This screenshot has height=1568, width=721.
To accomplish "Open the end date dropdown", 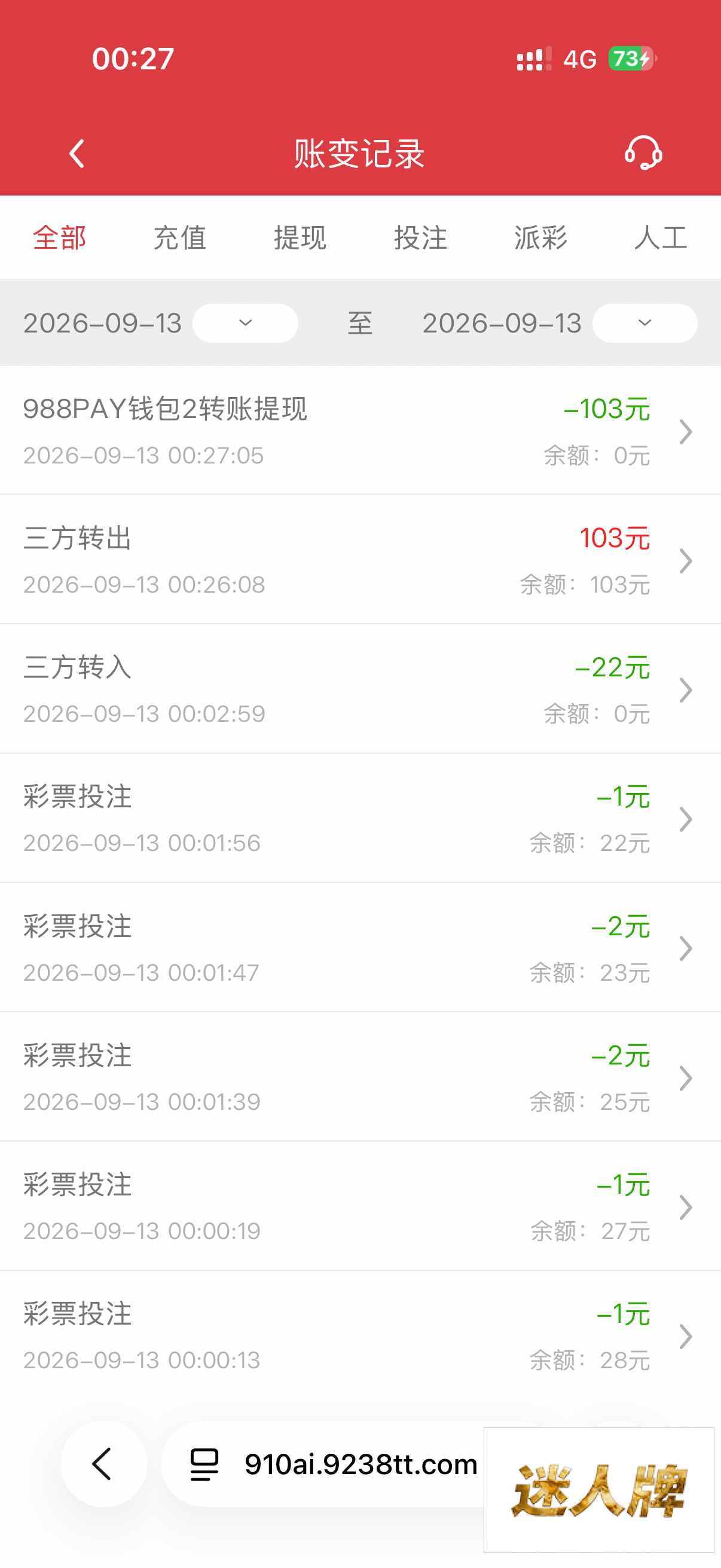I will point(645,323).
